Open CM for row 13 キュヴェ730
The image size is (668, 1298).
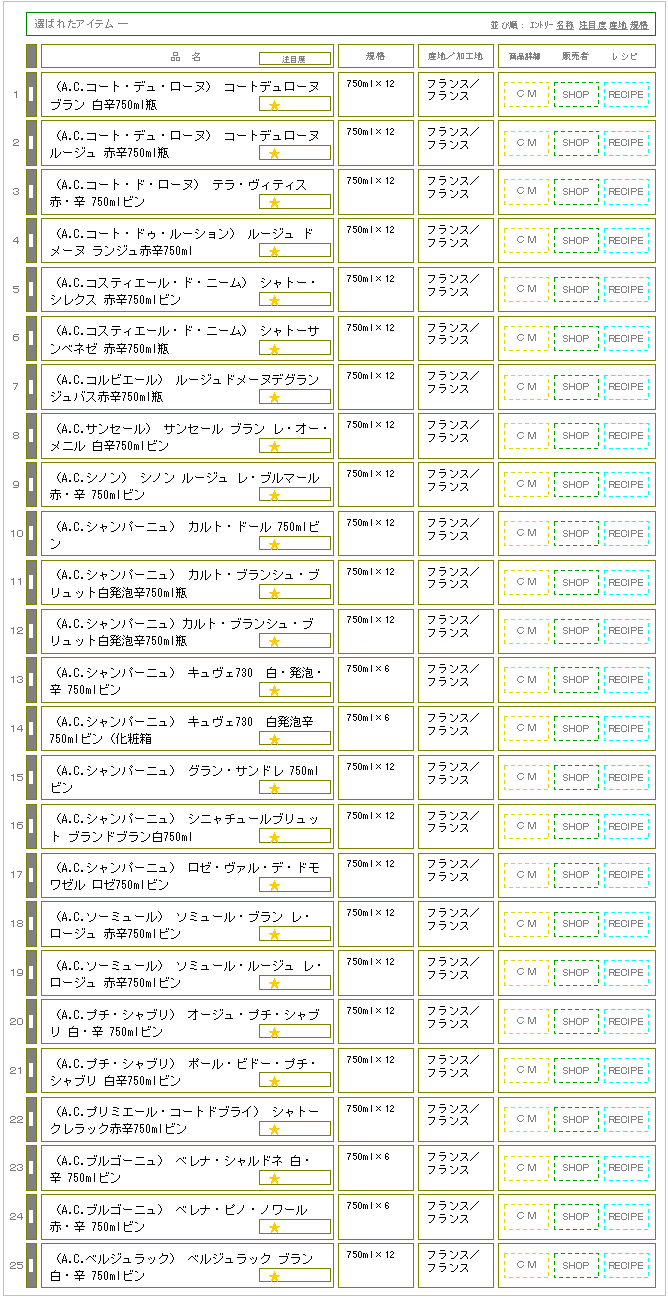coord(526,680)
